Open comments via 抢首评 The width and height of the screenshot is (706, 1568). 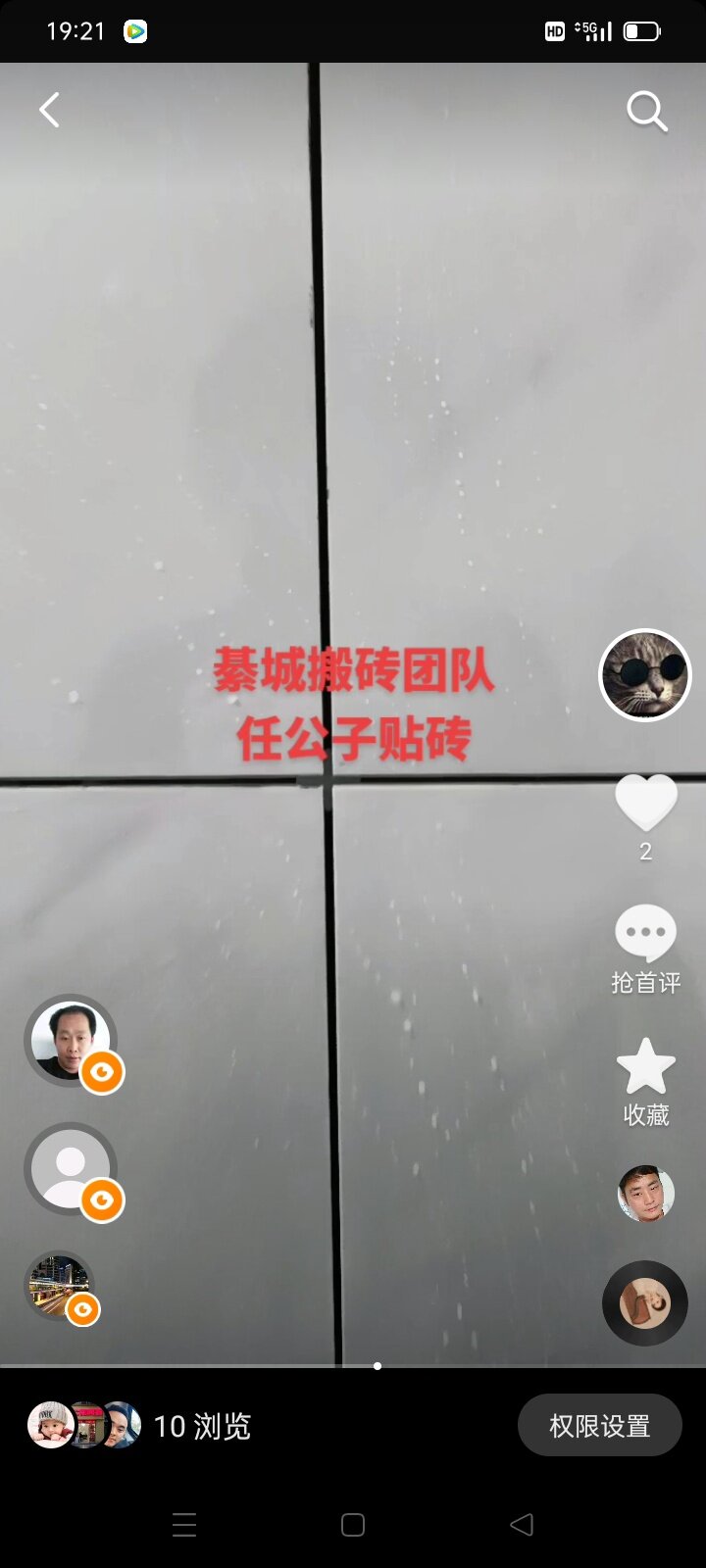pyautogui.click(x=645, y=949)
